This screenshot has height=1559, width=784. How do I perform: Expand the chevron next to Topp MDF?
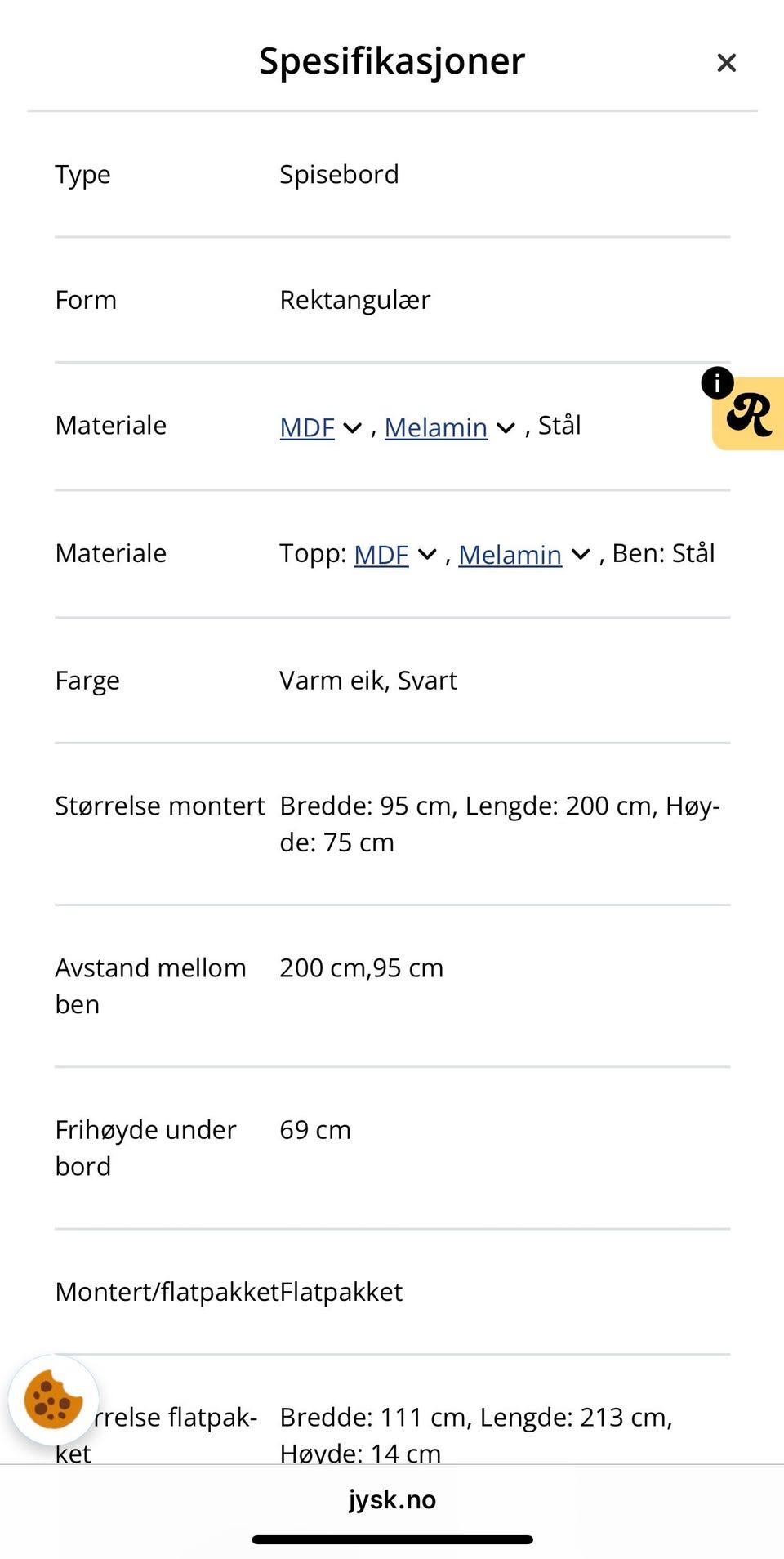(x=426, y=554)
